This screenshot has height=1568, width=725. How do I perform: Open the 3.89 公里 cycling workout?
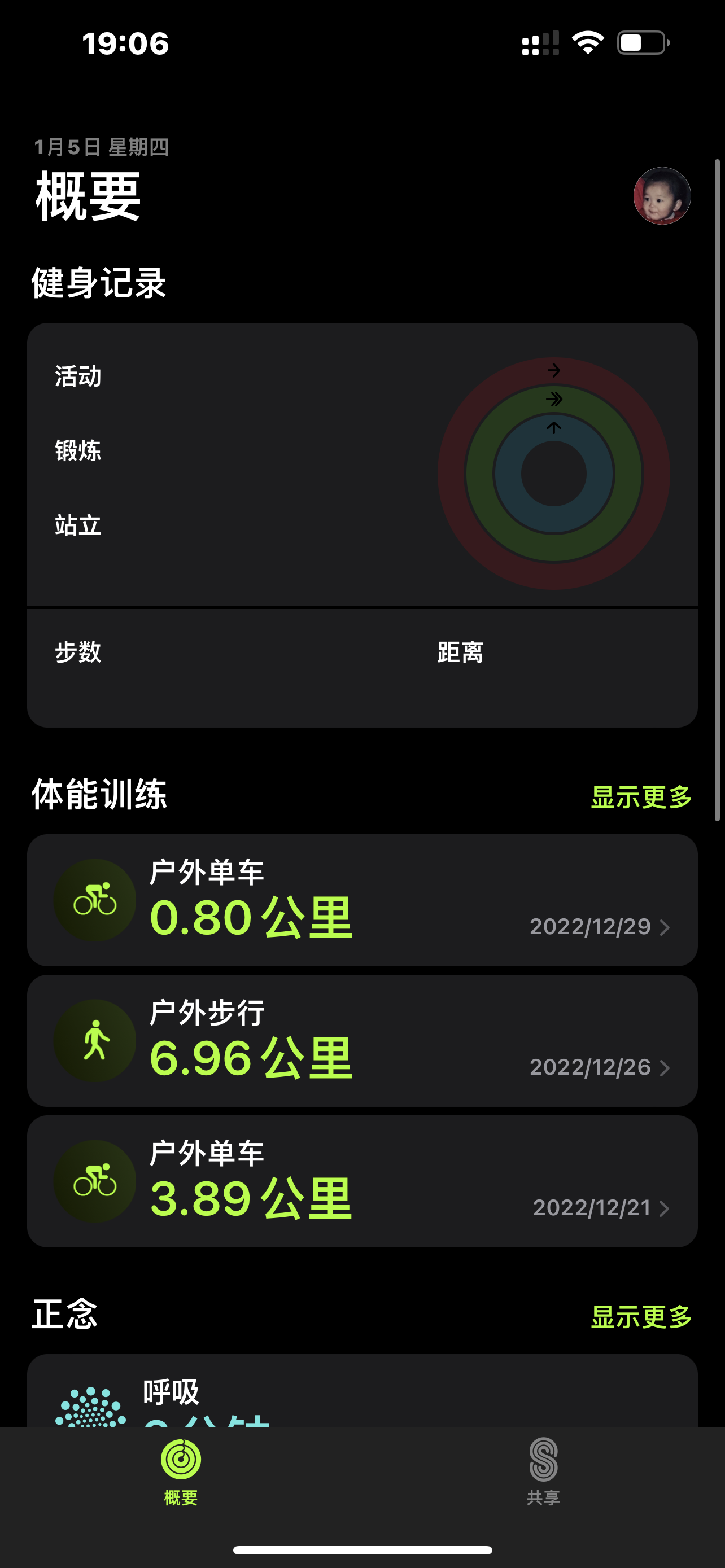click(x=362, y=1181)
